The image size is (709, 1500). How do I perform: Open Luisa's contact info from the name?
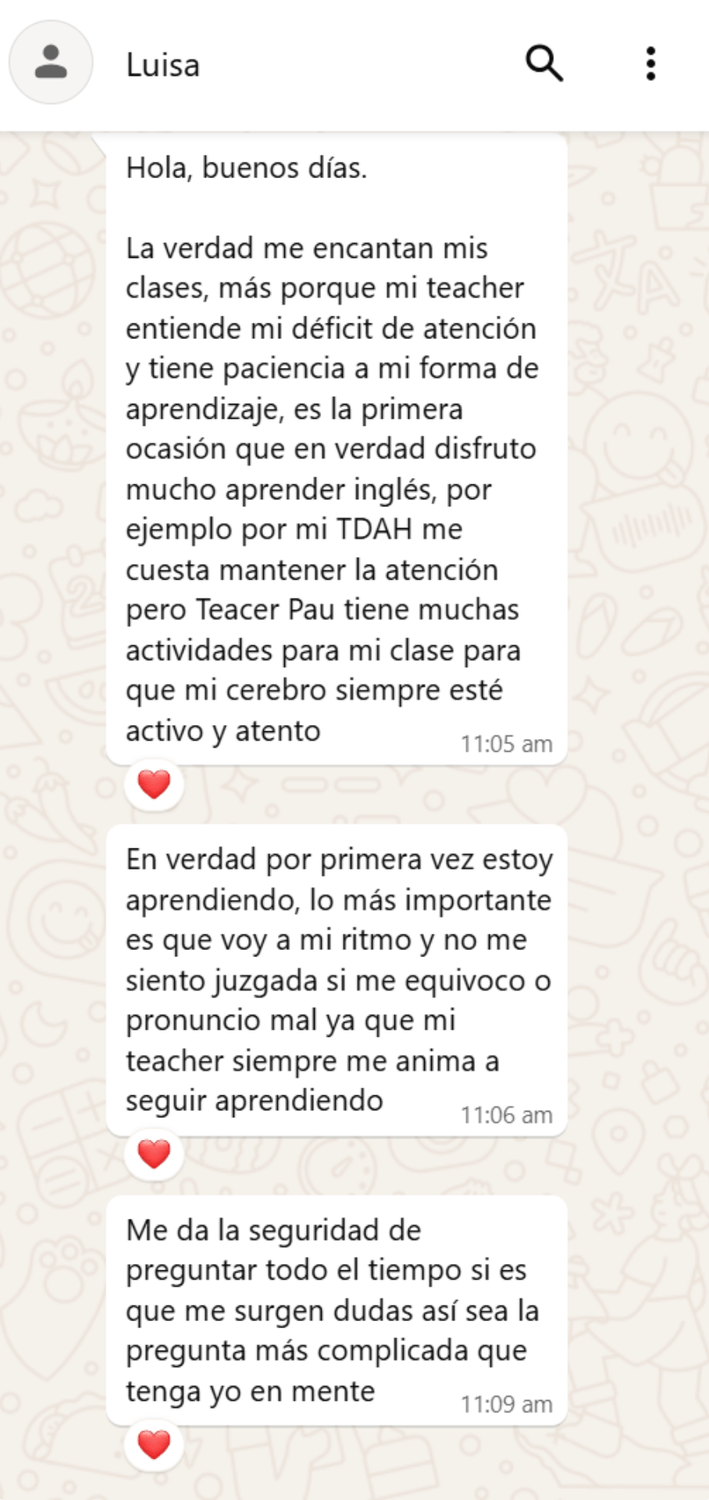(163, 65)
